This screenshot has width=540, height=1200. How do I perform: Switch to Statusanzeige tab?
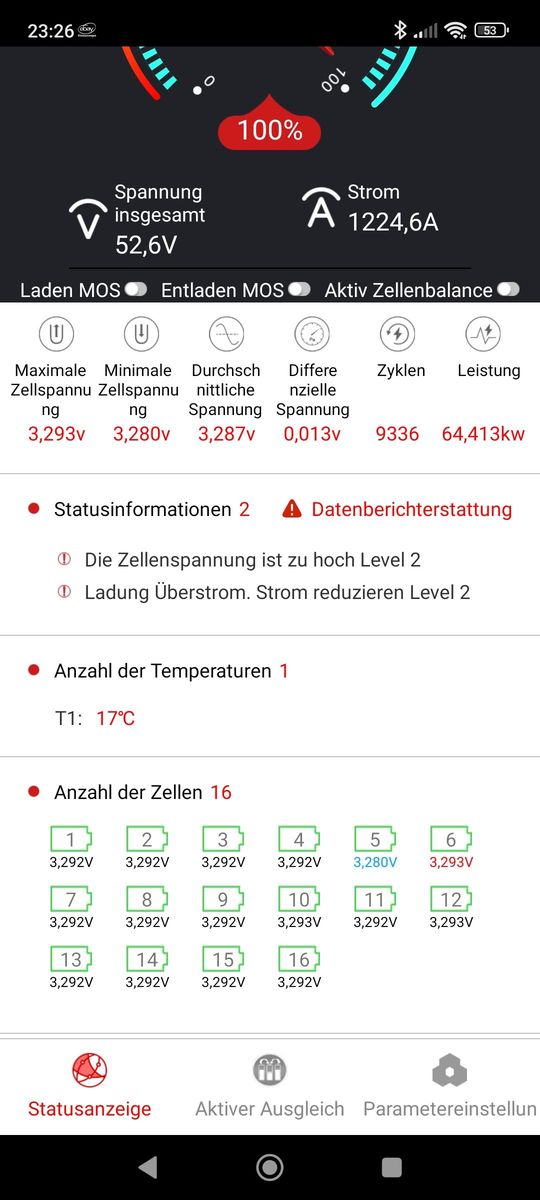tap(90, 1086)
